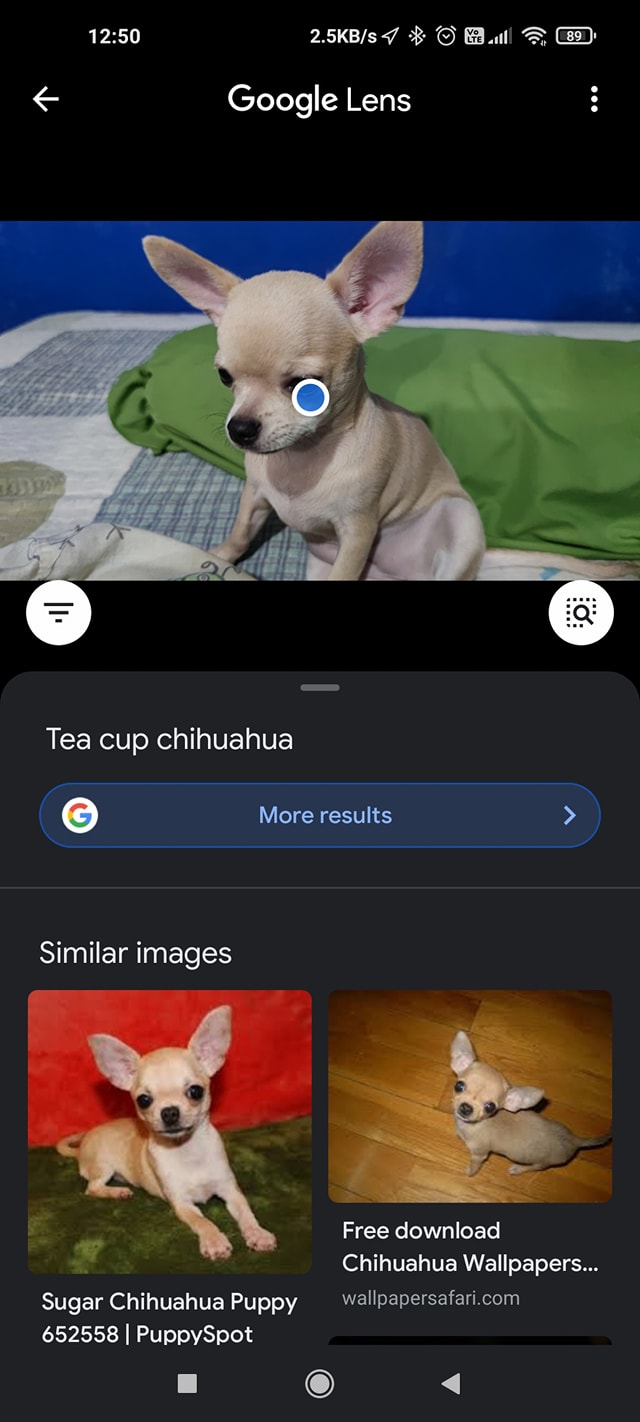This screenshot has height=1422, width=640.
Task: Tap the system home button
Action: click(x=320, y=1383)
